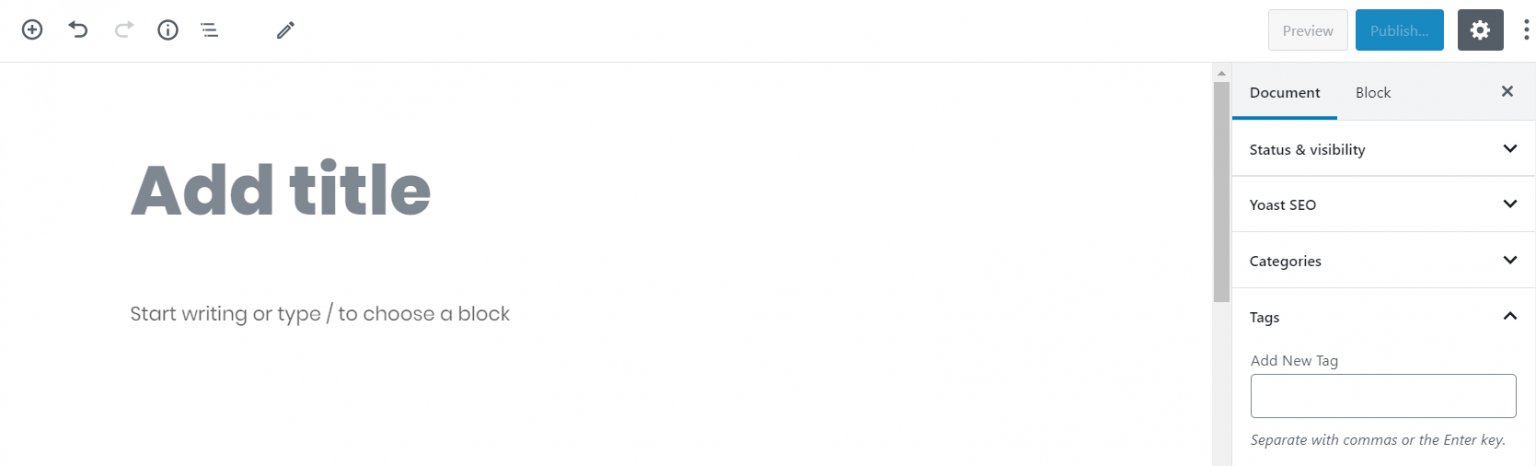Select the Document tab
Image resolution: width=1536 pixels, height=466 pixels.
pos(1285,92)
